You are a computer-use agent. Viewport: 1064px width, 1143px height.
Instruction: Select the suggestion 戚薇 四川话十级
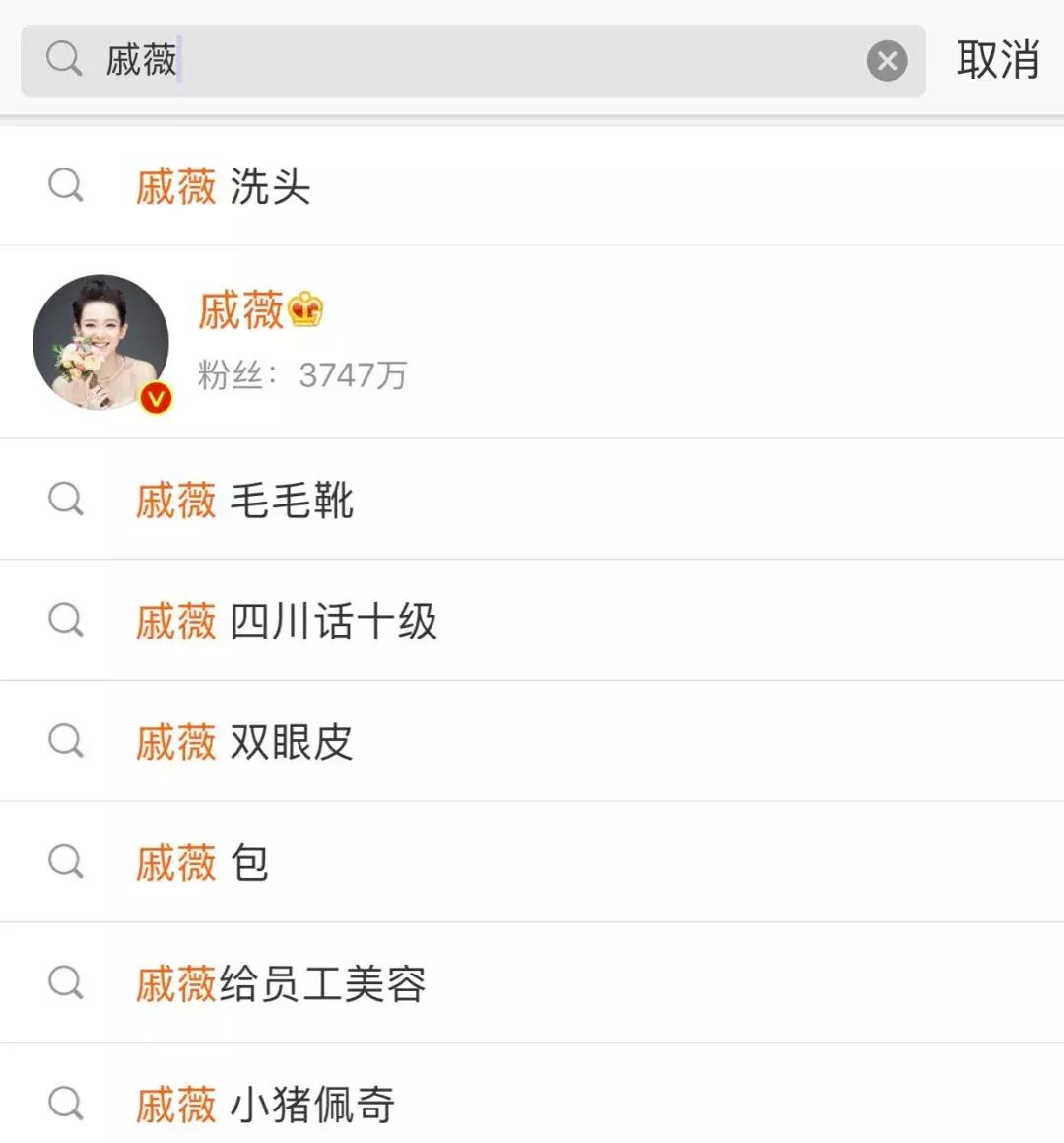(x=286, y=621)
